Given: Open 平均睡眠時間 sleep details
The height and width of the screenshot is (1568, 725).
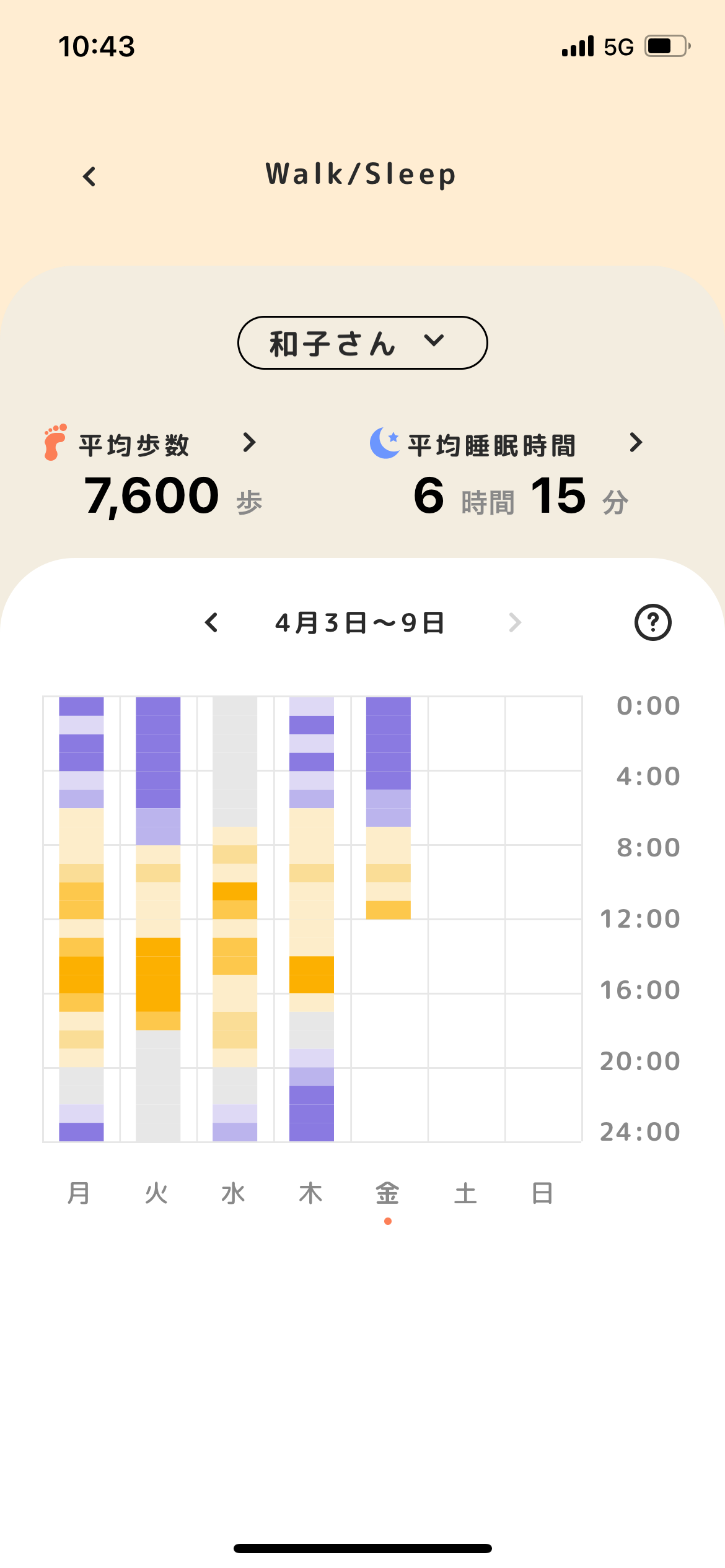Looking at the screenshot, I should point(635,443).
